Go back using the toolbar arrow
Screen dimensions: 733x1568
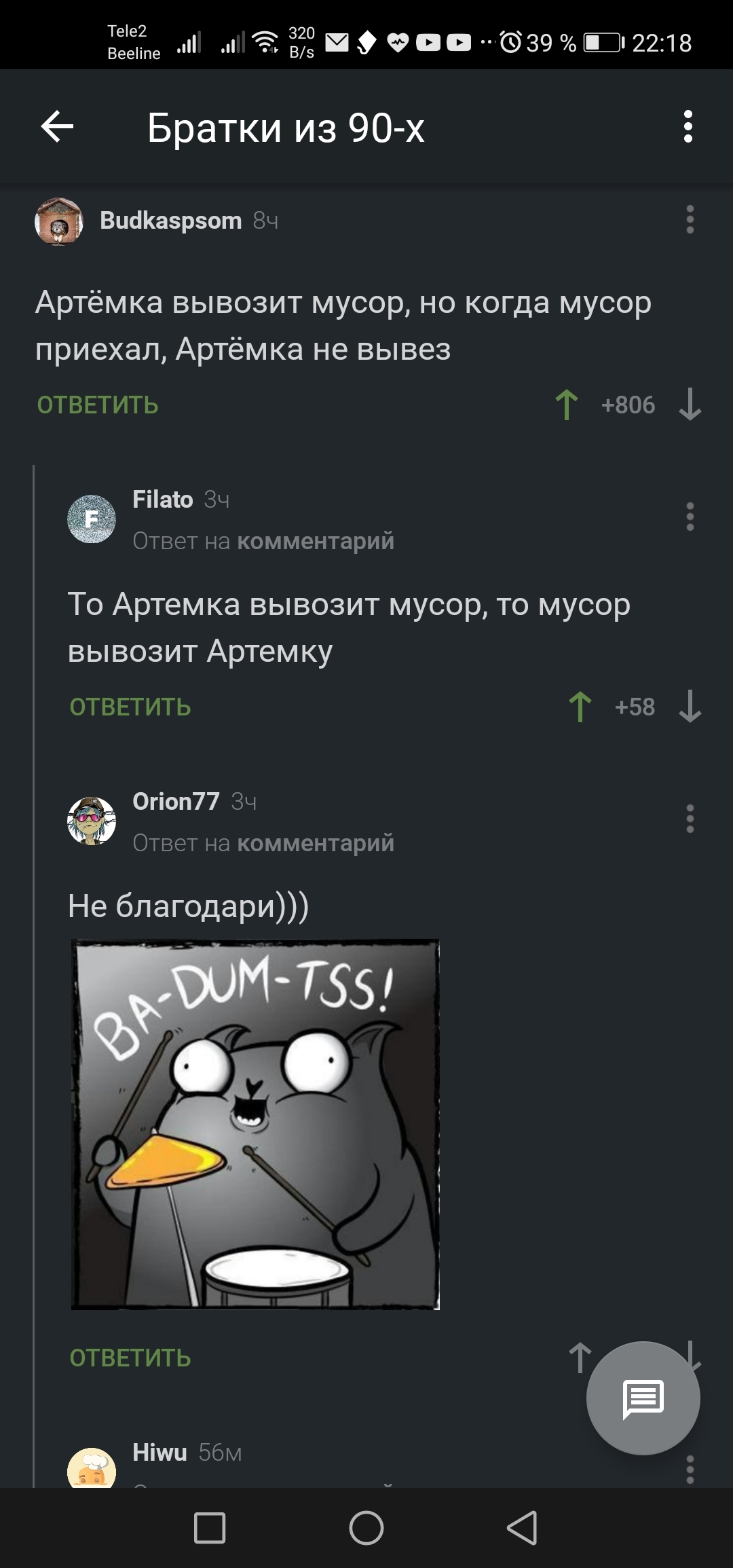(x=57, y=127)
